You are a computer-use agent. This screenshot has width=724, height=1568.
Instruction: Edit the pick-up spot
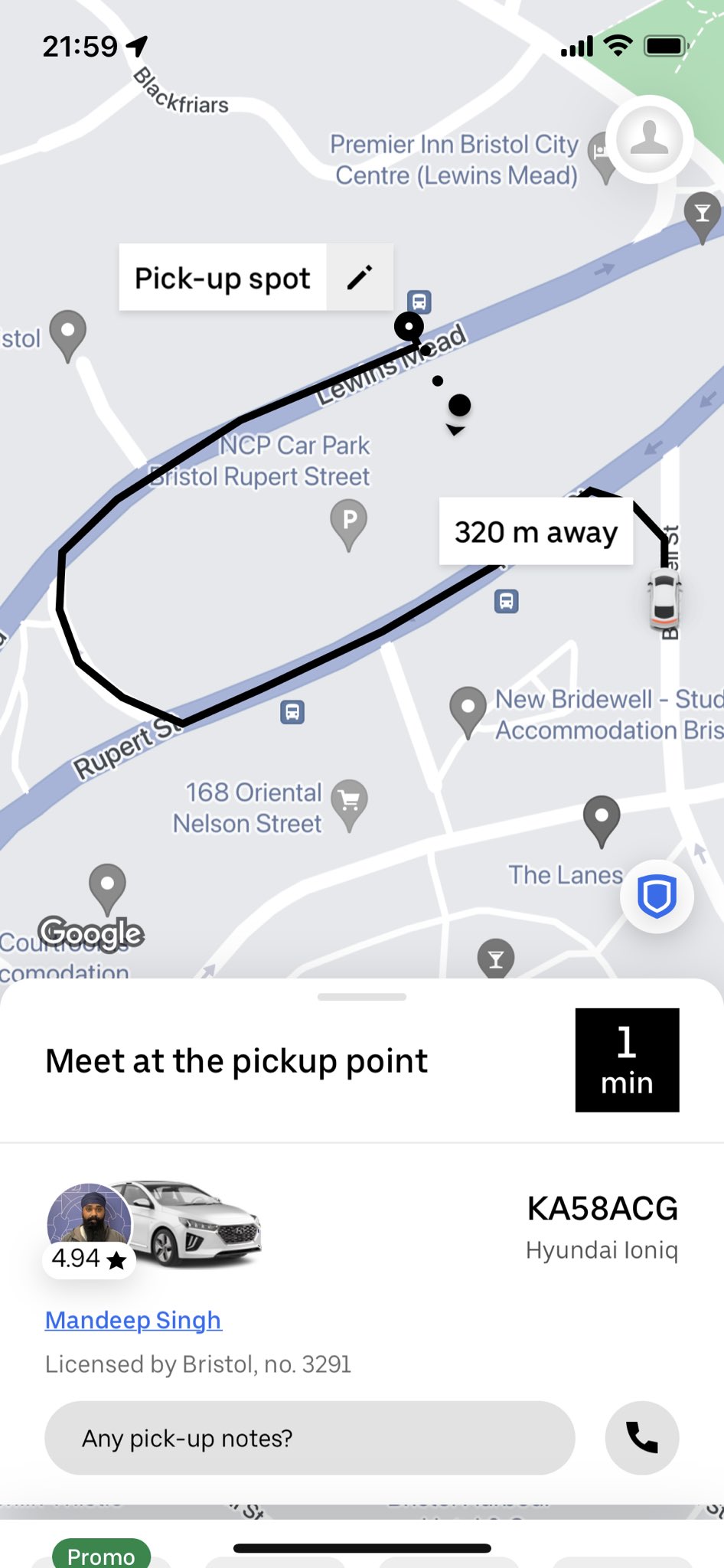[x=360, y=277]
